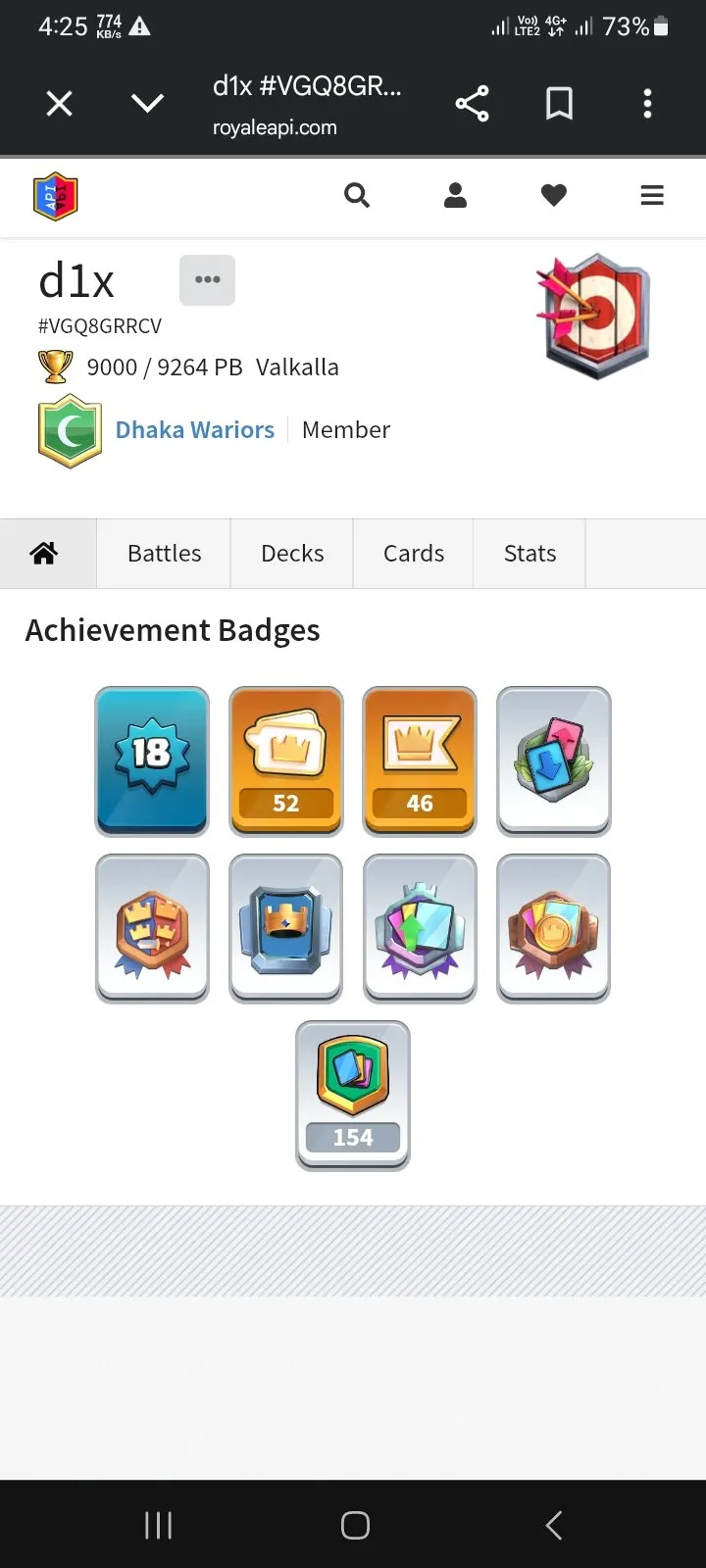
Task: Minimize the browser with the down chevron
Action: tap(147, 103)
